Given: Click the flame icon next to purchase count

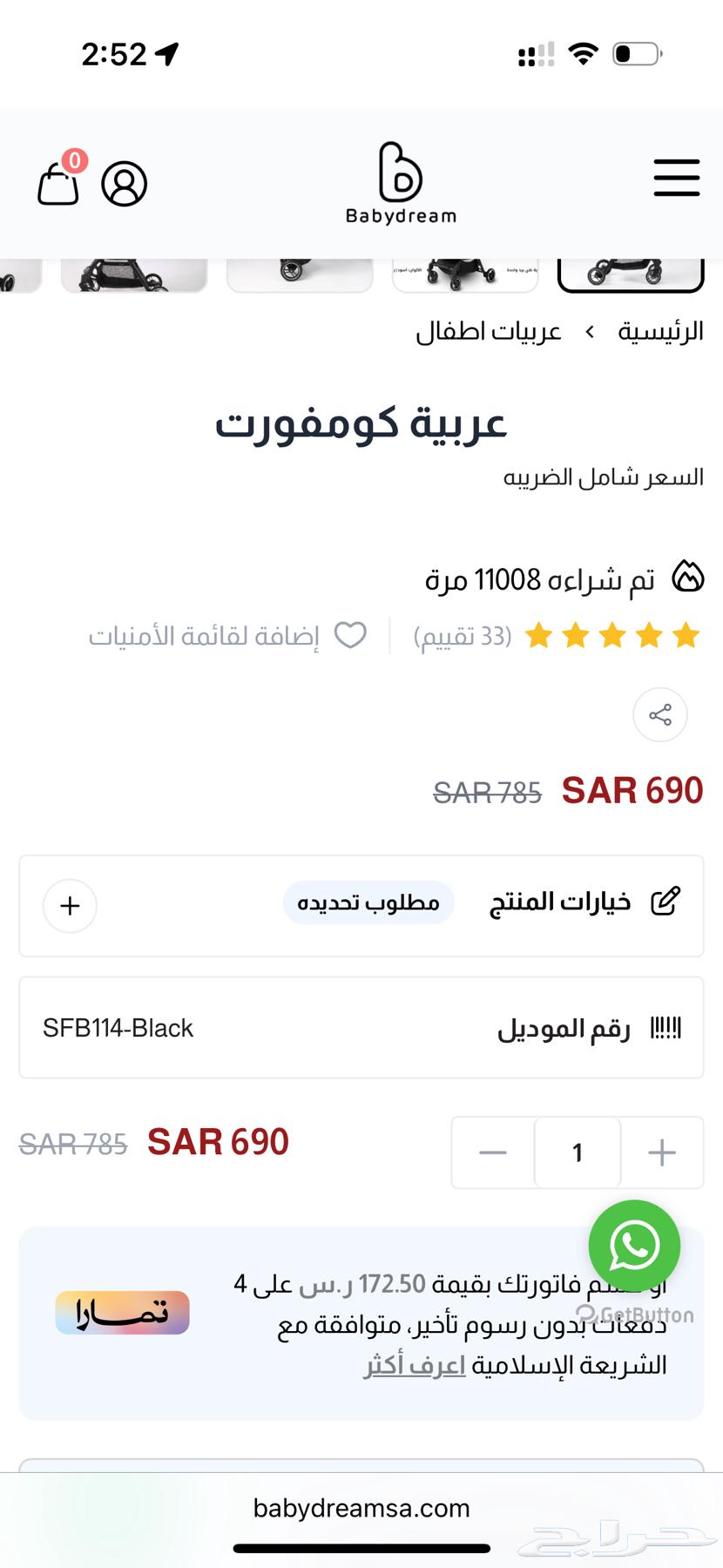Looking at the screenshot, I should (687, 577).
